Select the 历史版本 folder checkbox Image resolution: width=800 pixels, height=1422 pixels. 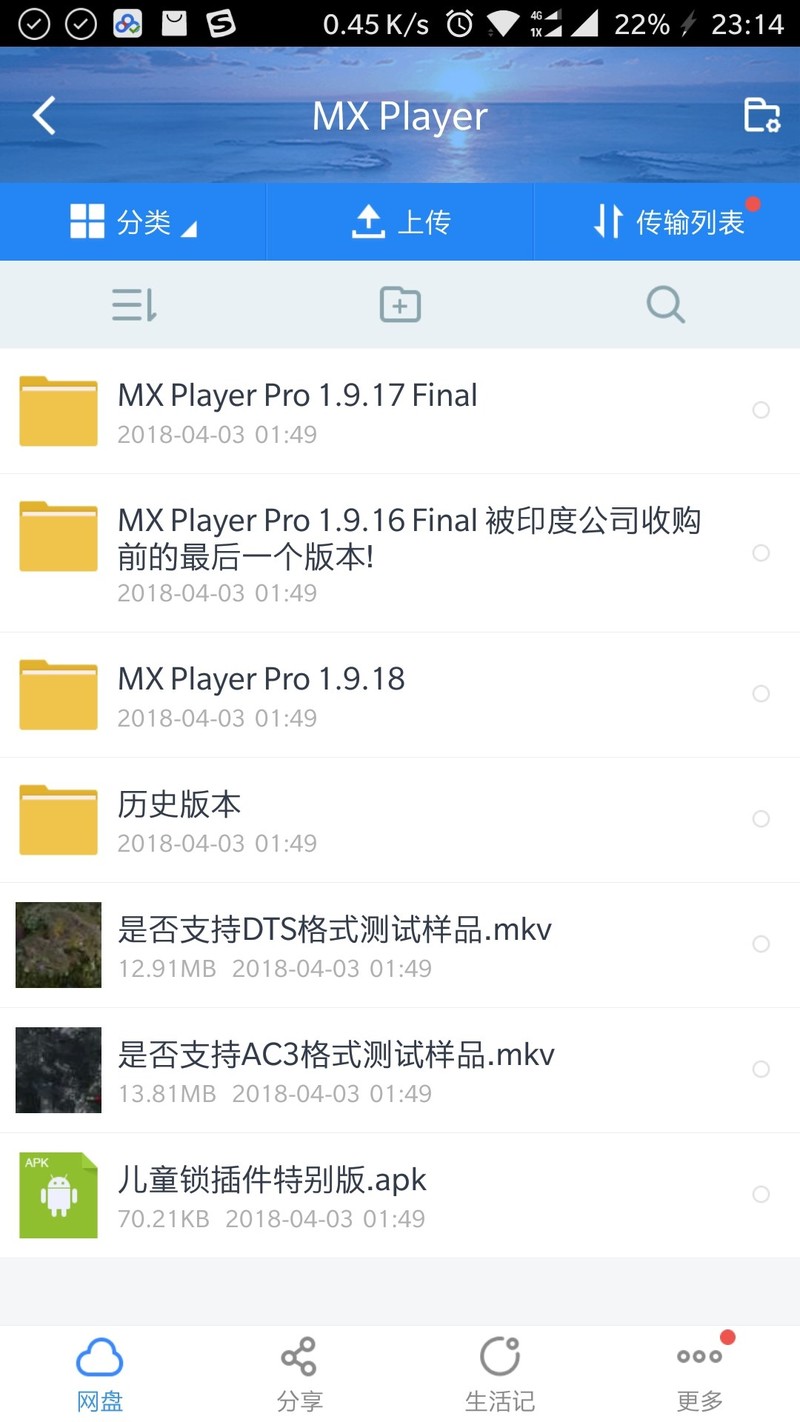tap(761, 818)
